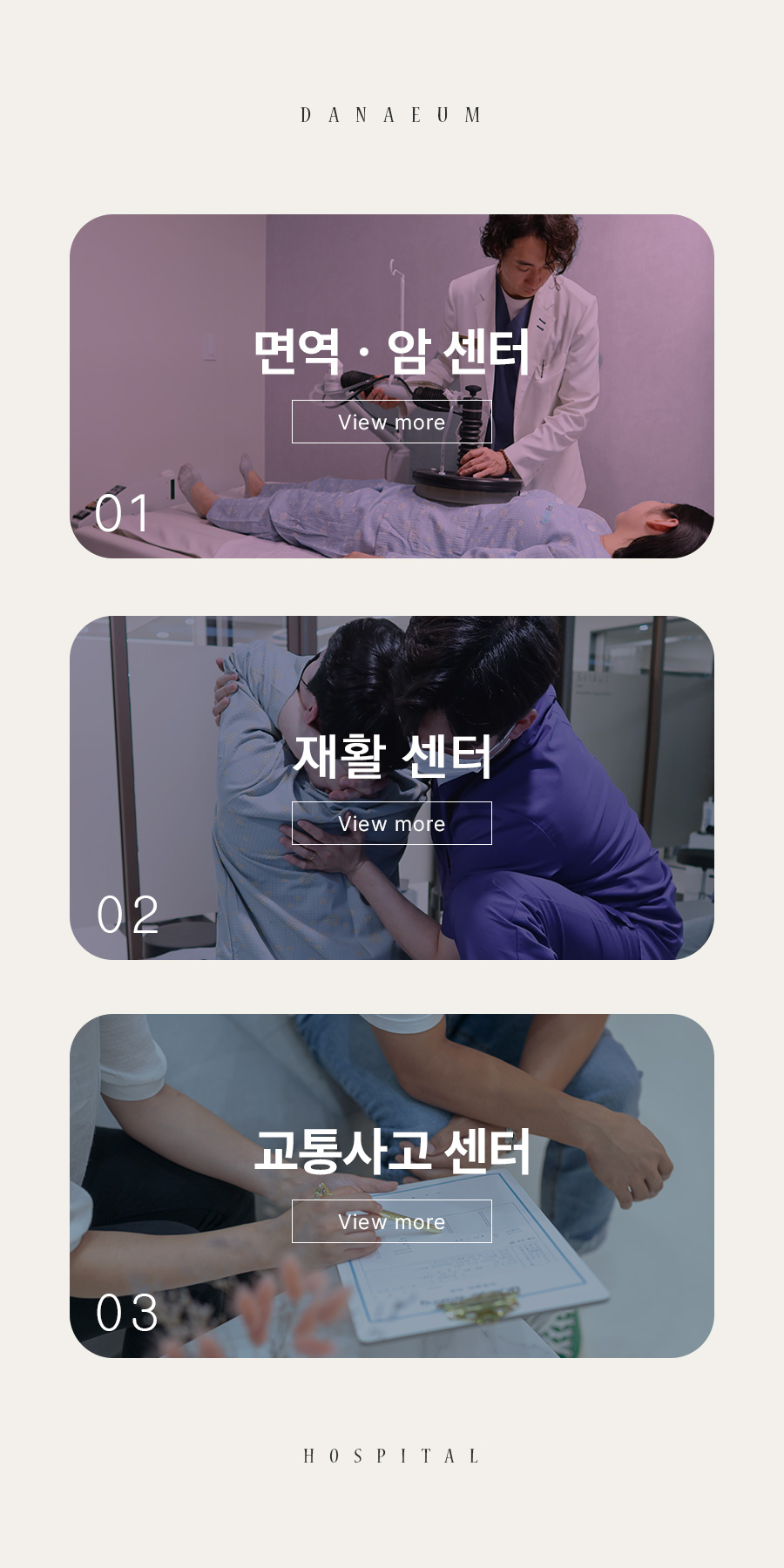Select View more on 교통사고 센터 card

[x=391, y=1222]
